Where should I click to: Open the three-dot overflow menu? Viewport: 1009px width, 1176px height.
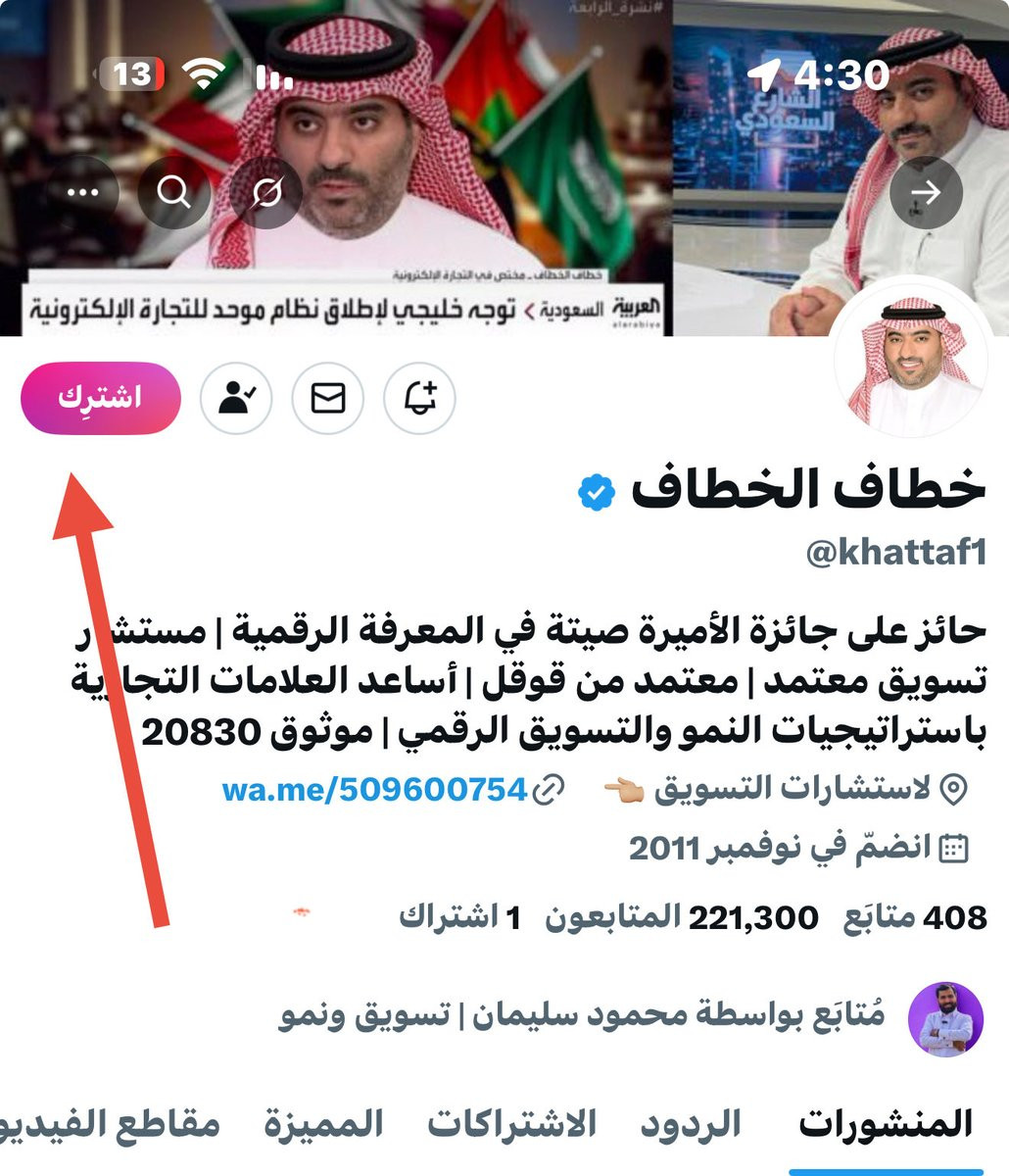click(82, 192)
